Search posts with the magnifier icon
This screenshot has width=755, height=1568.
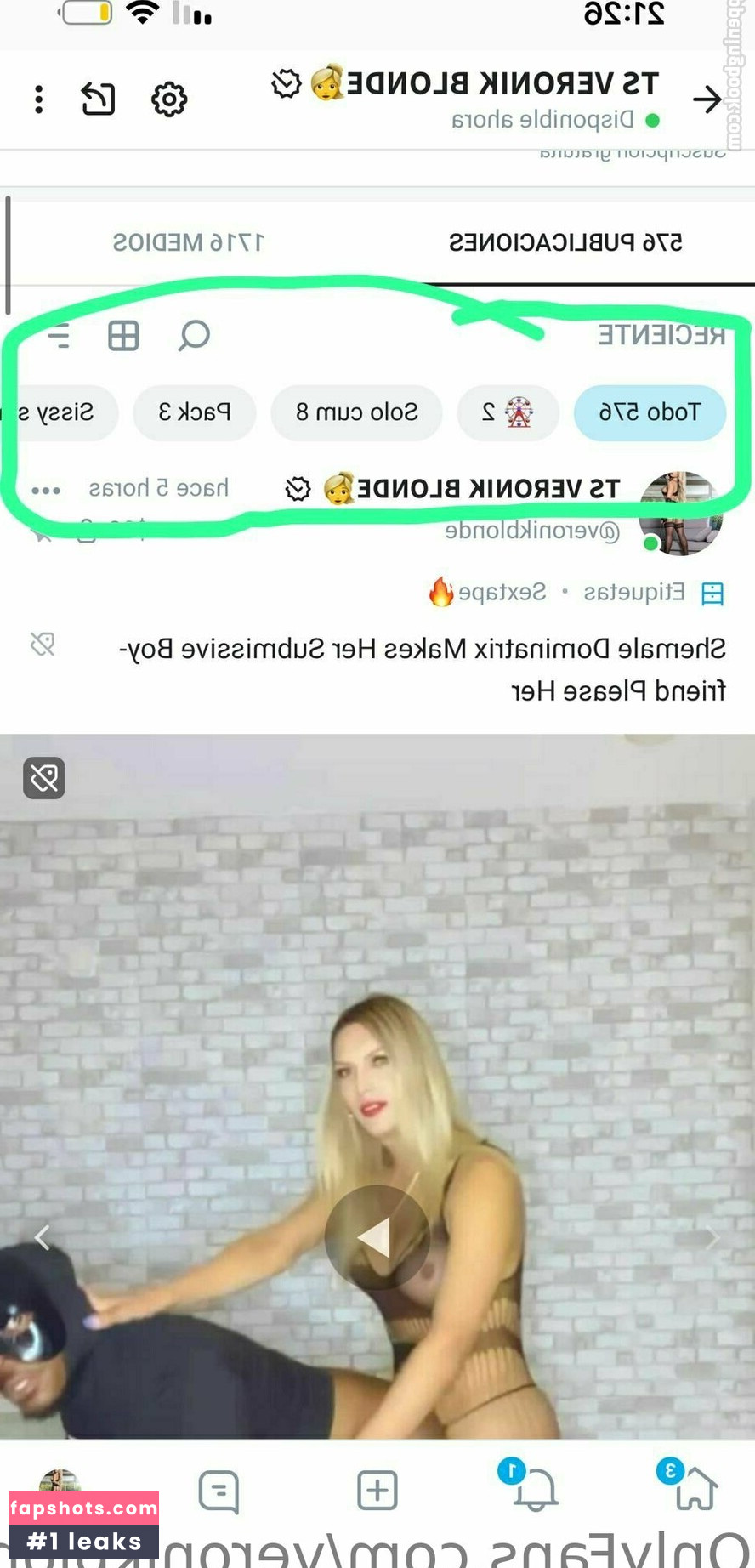point(194,336)
